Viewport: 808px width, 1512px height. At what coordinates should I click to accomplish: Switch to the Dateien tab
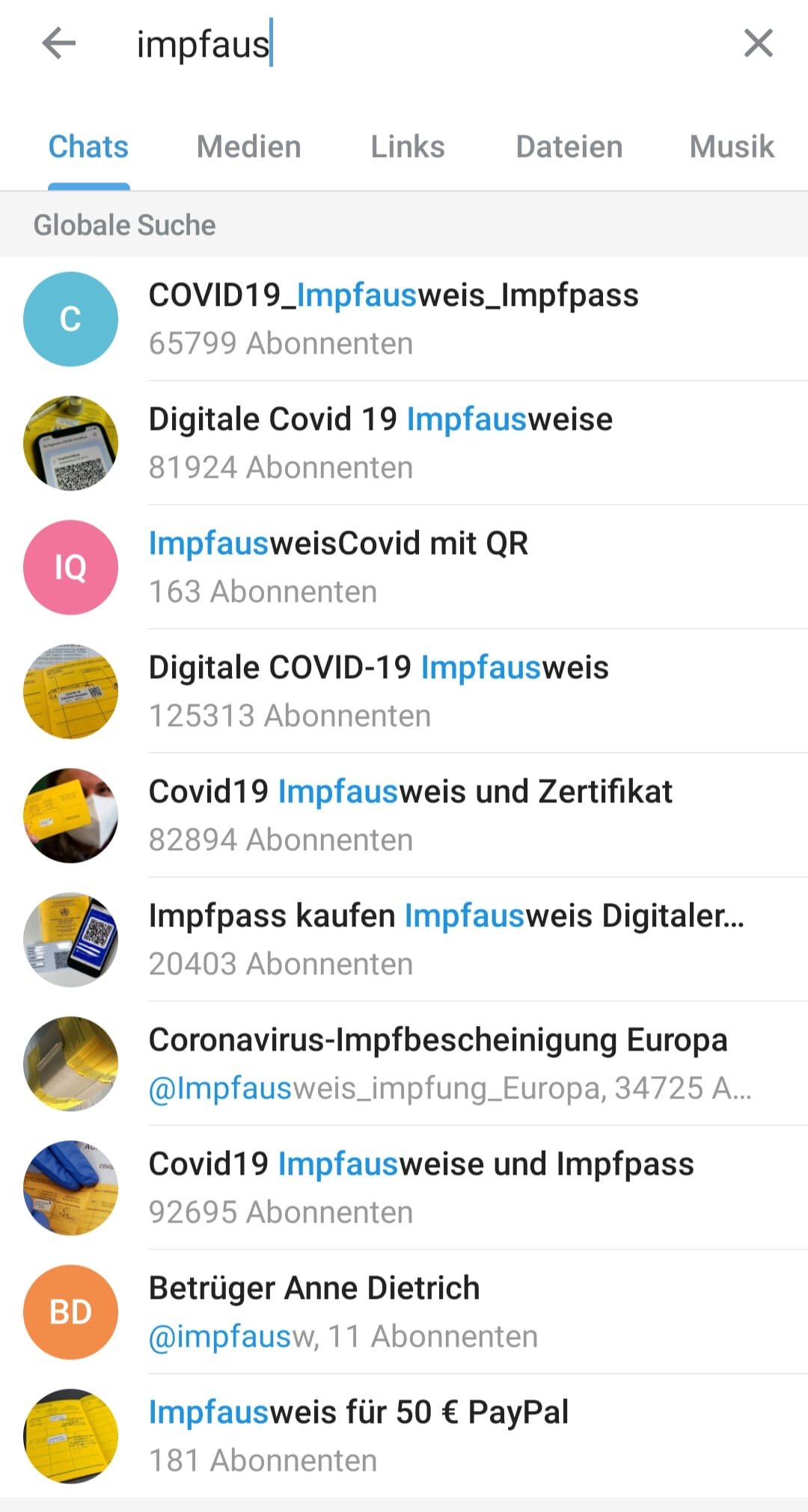pos(569,147)
